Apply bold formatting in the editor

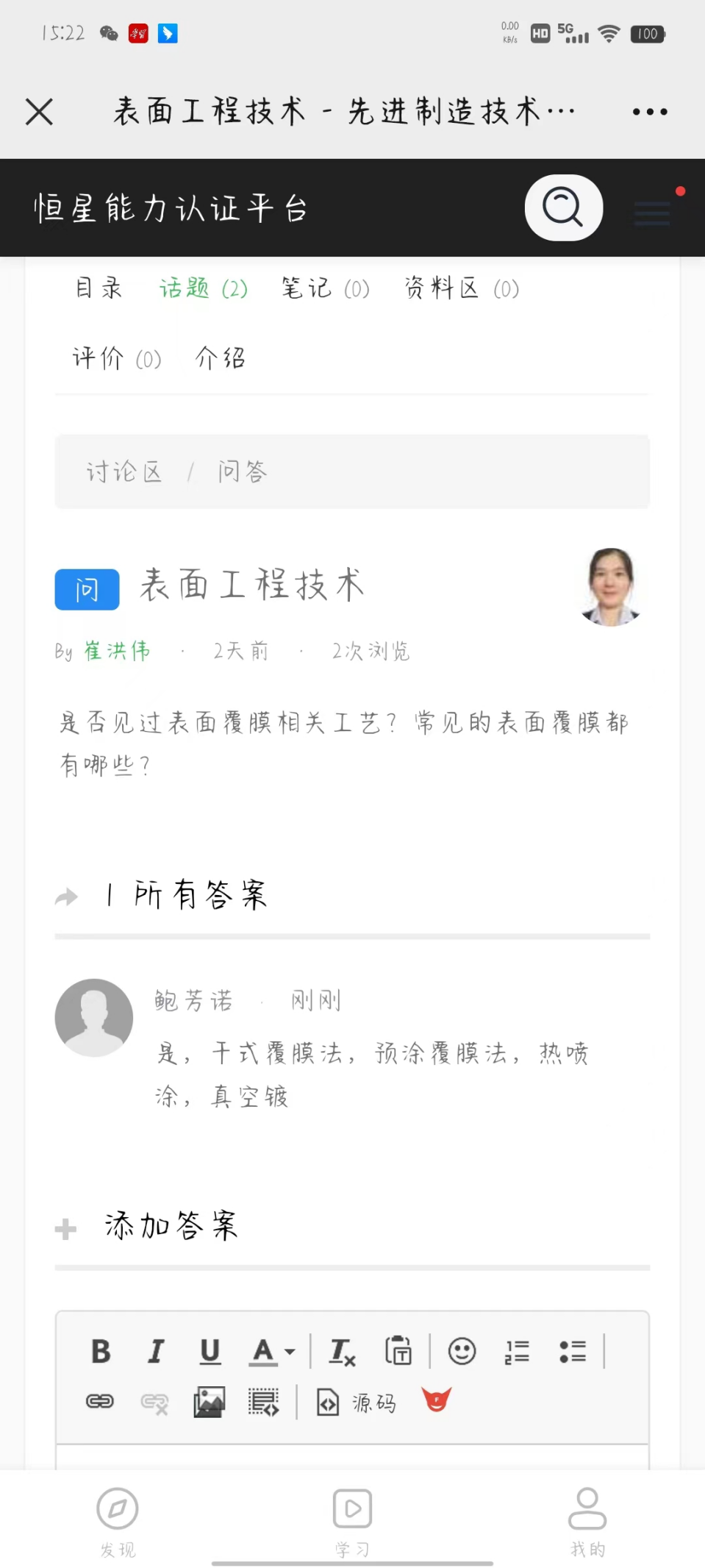coord(101,1351)
